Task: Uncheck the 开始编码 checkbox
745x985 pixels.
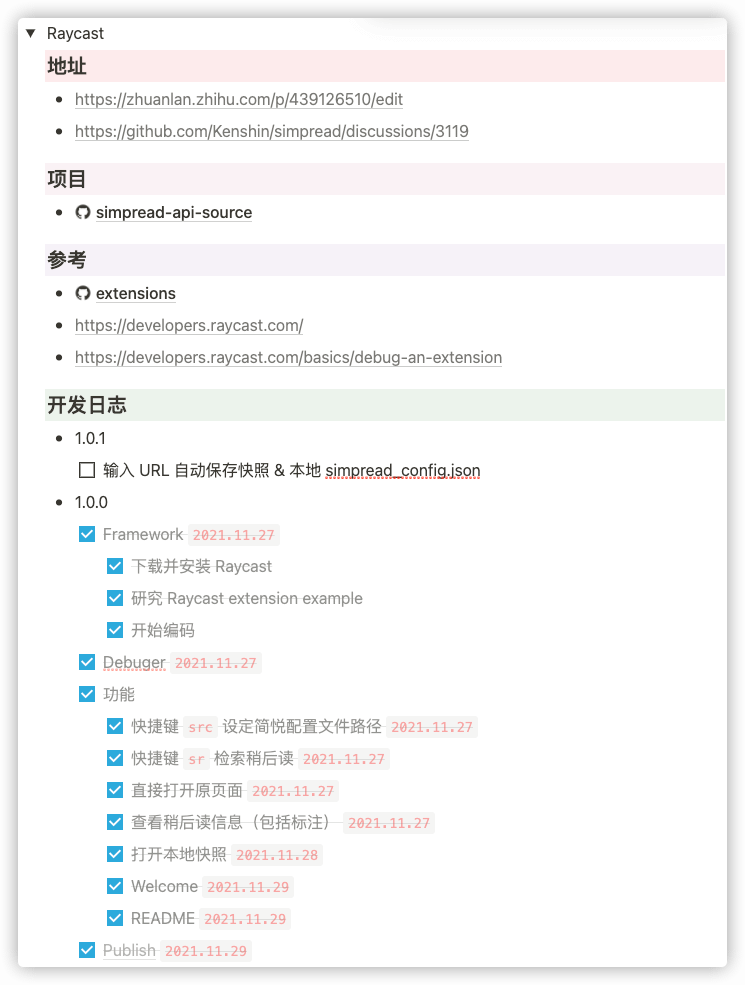Action: [115, 630]
